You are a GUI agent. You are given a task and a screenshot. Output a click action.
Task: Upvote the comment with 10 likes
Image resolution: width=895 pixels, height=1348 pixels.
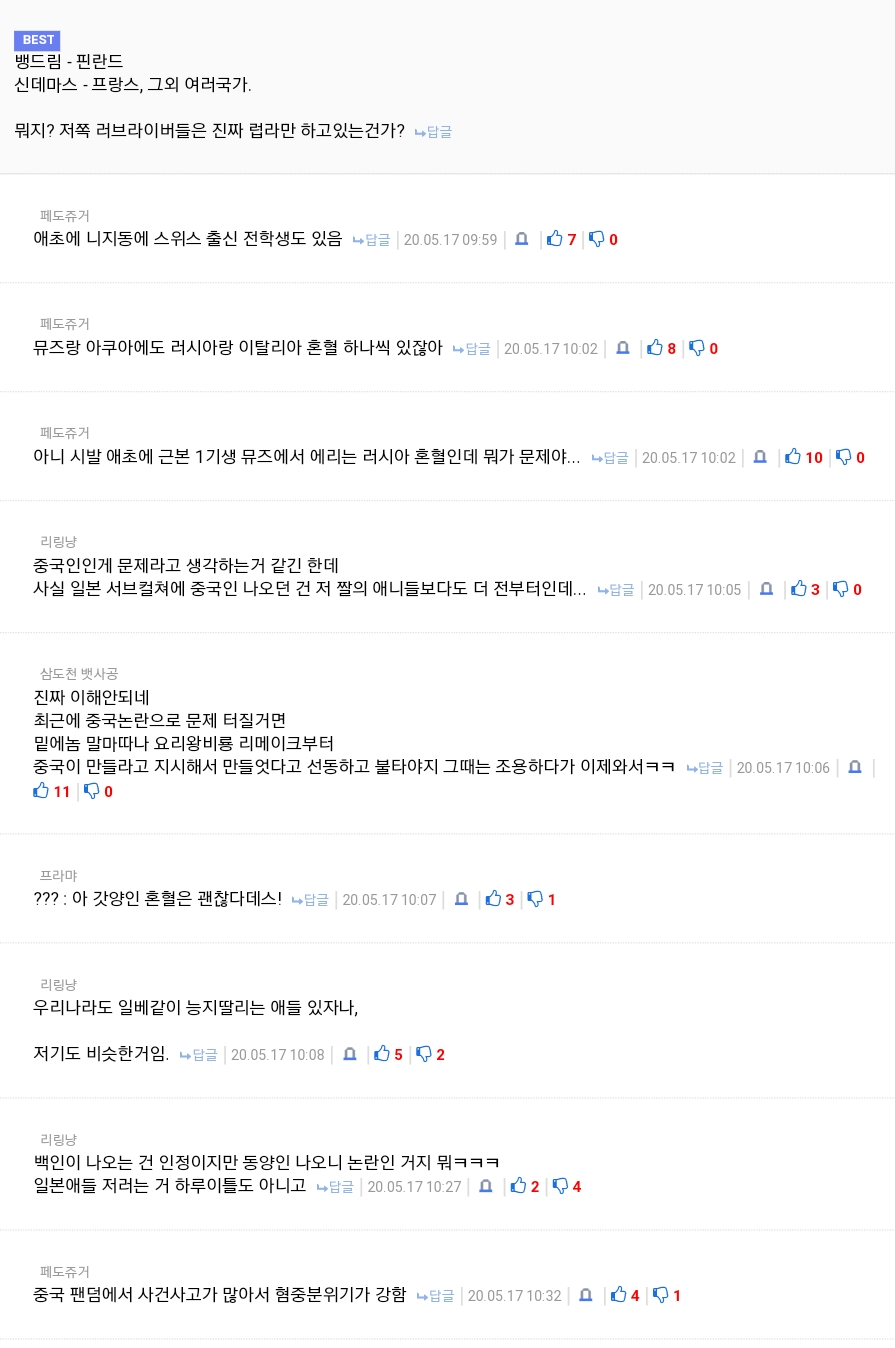793,457
